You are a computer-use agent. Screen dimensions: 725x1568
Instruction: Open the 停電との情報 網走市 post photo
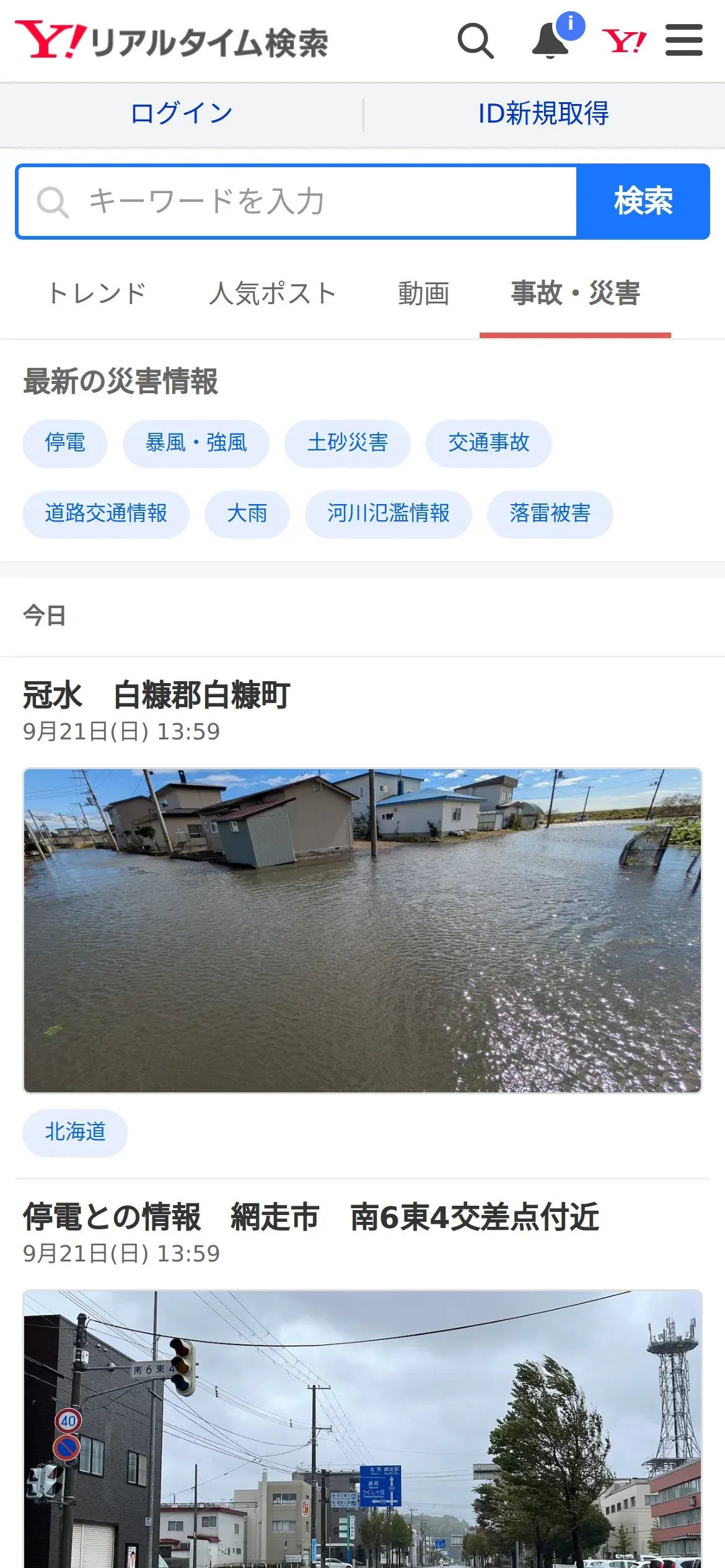click(362, 1431)
